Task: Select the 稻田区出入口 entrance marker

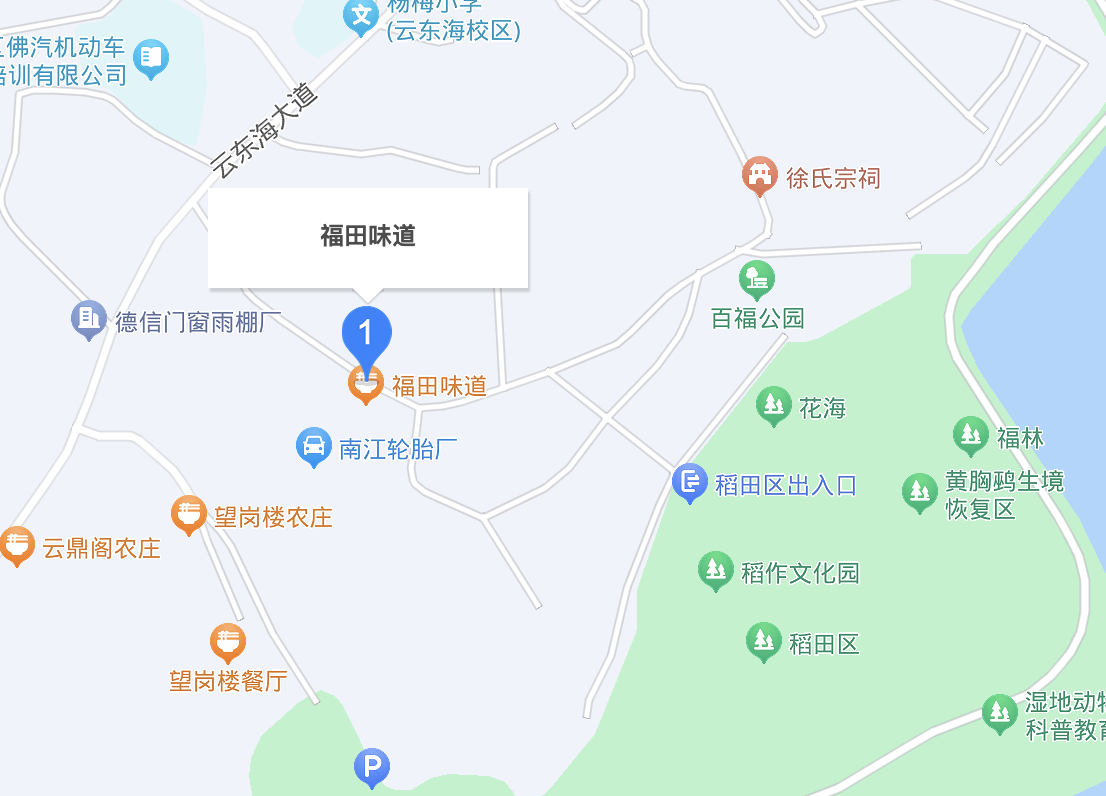Action: pos(690,483)
